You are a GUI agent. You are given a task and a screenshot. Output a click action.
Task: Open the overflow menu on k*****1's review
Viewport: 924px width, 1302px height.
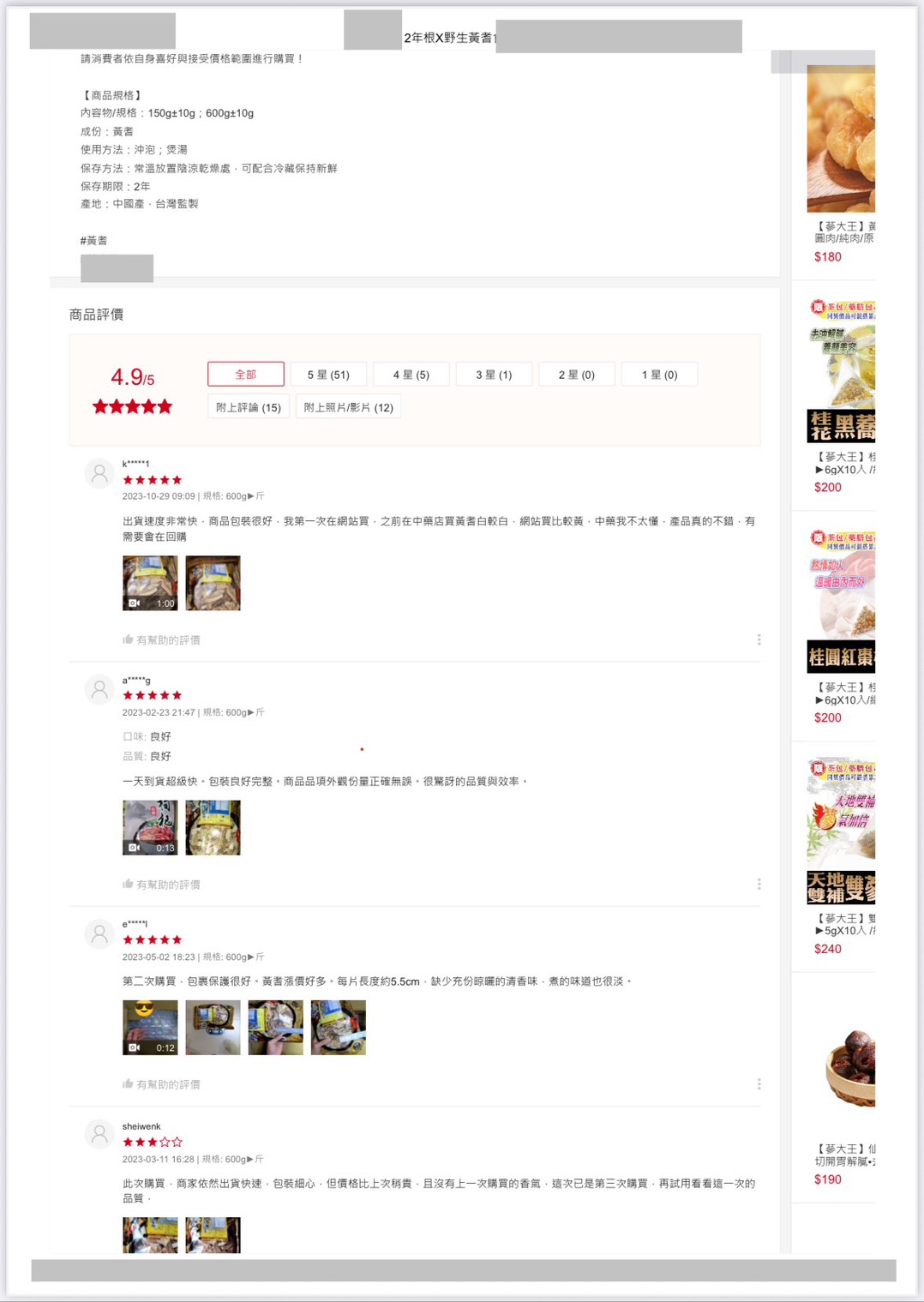[759, 640]
